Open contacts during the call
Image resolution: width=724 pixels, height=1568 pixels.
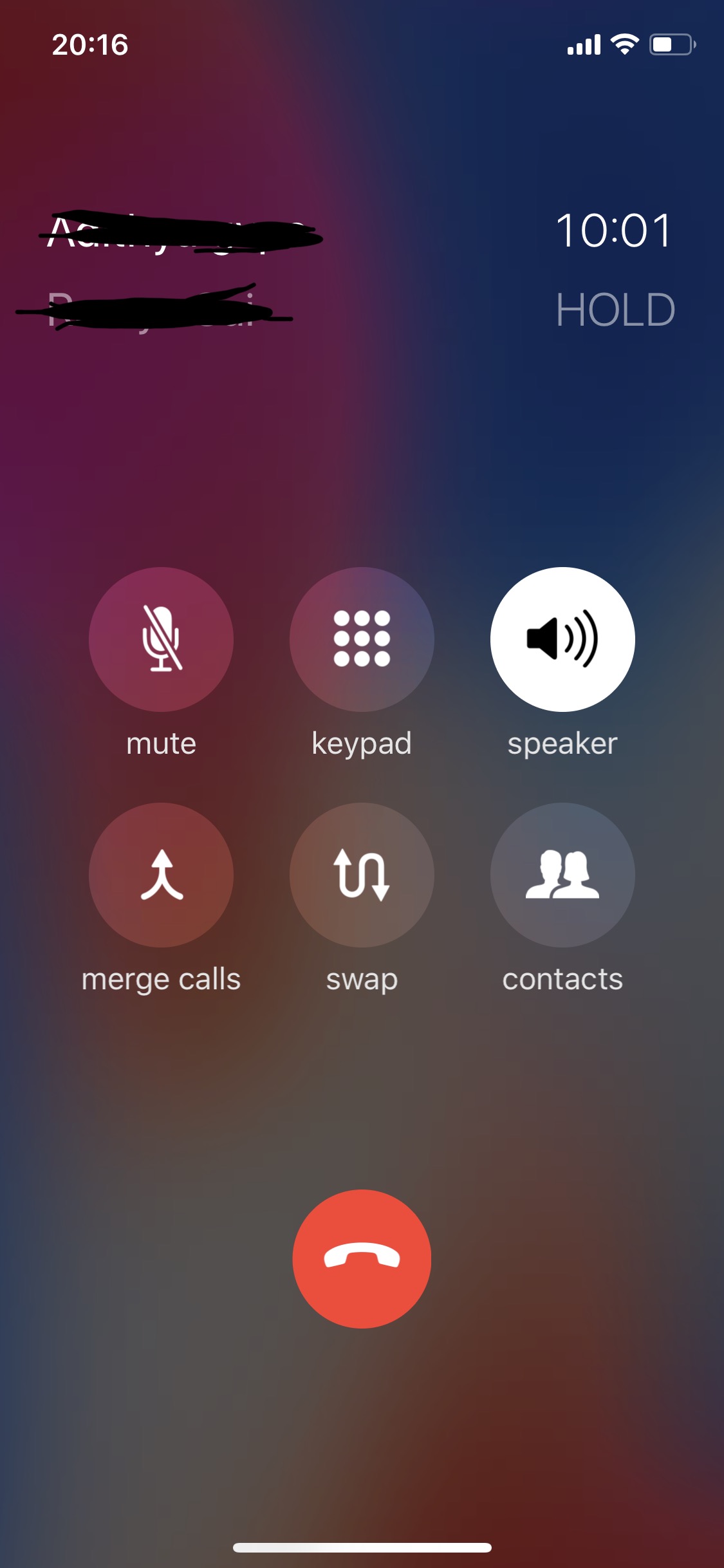562,875
